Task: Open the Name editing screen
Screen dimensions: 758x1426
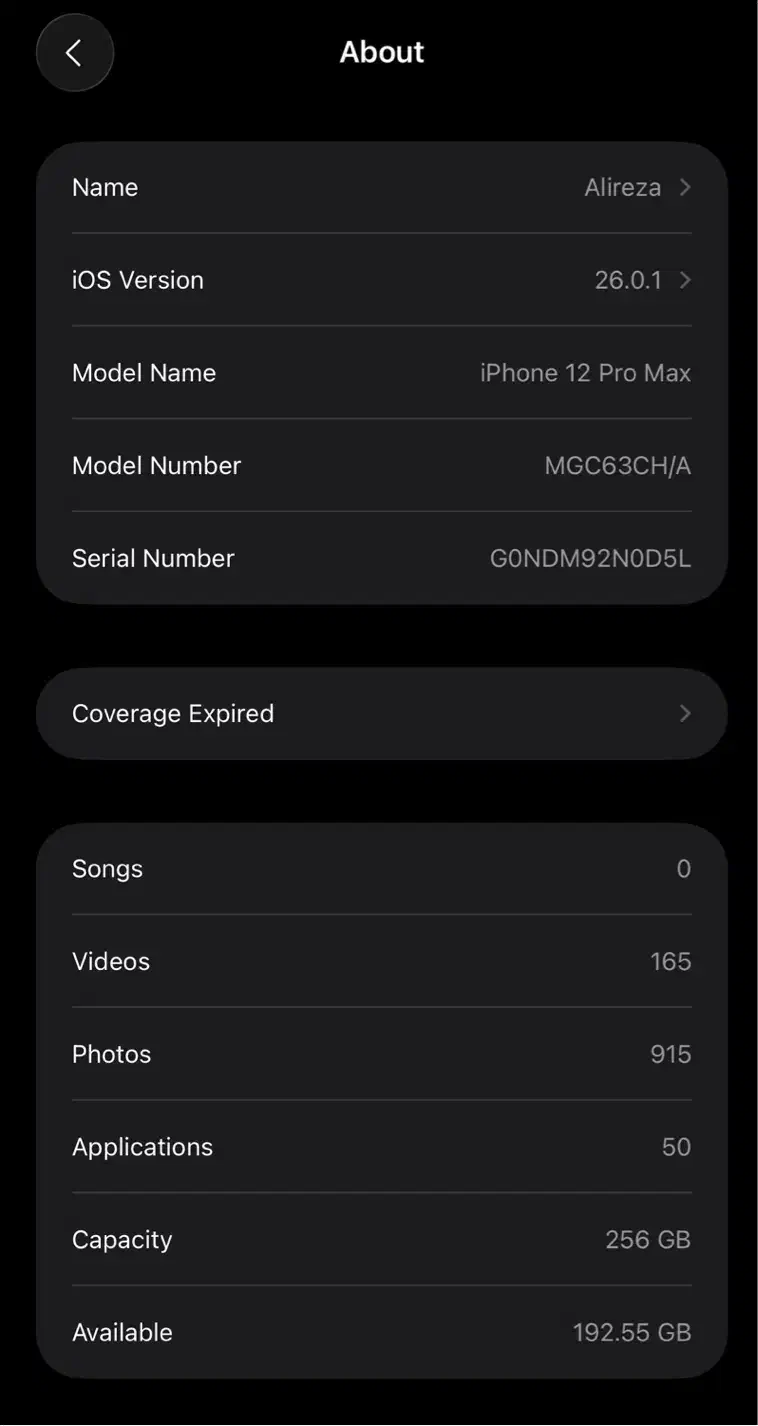Action: [x=380, y=187]
